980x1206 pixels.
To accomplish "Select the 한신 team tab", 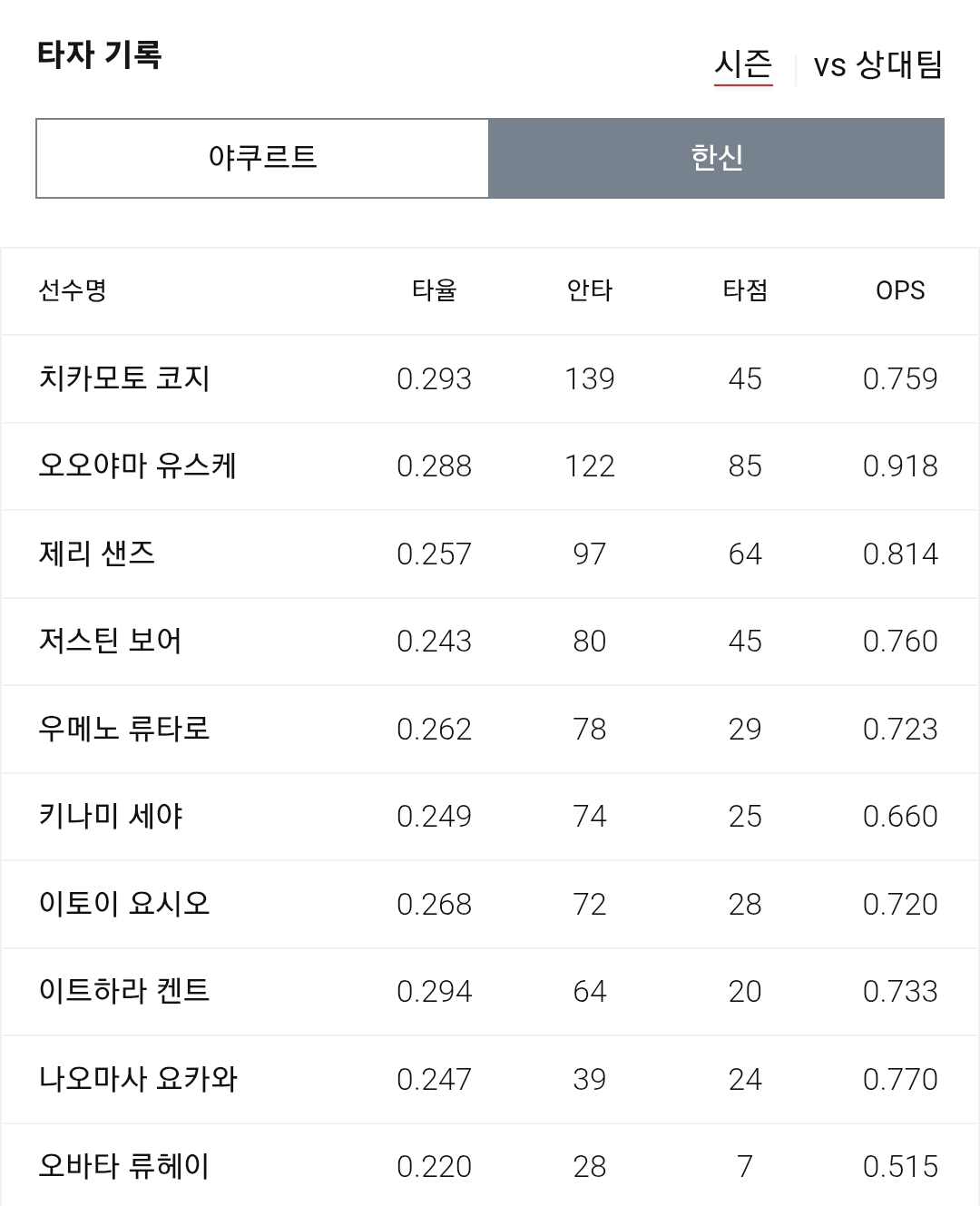I will coord(717,158).
